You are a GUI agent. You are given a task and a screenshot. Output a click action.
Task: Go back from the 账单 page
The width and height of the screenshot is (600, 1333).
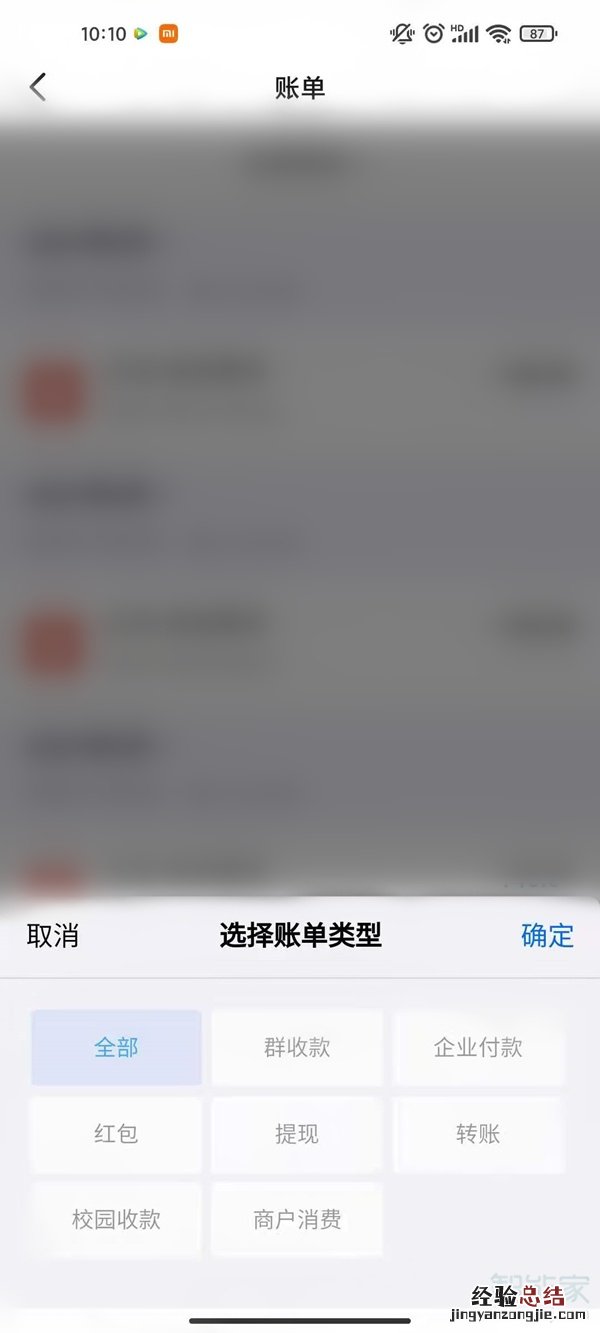pos(38,88)
